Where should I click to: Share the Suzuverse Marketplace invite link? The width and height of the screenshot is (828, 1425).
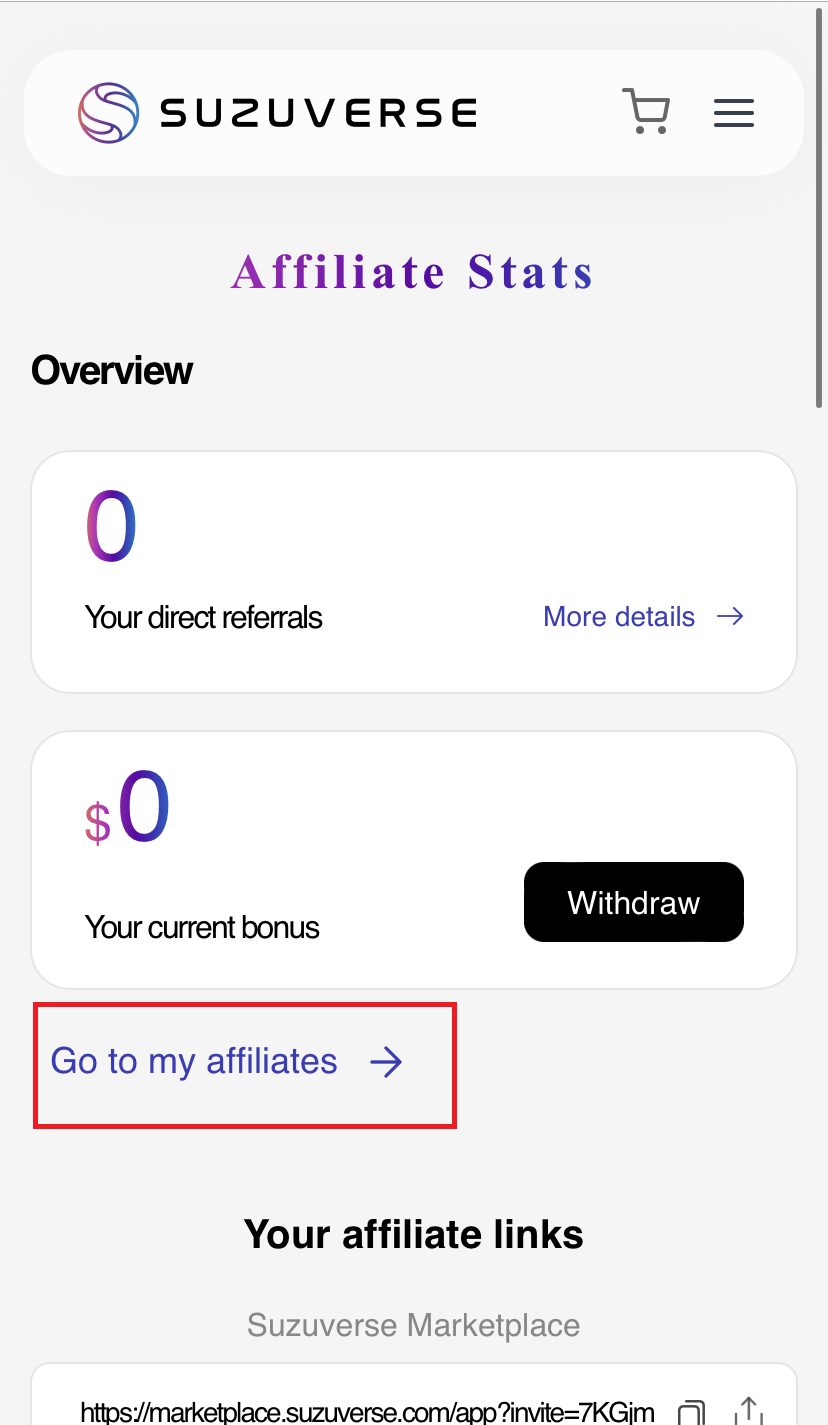(x=748, y=1410)
